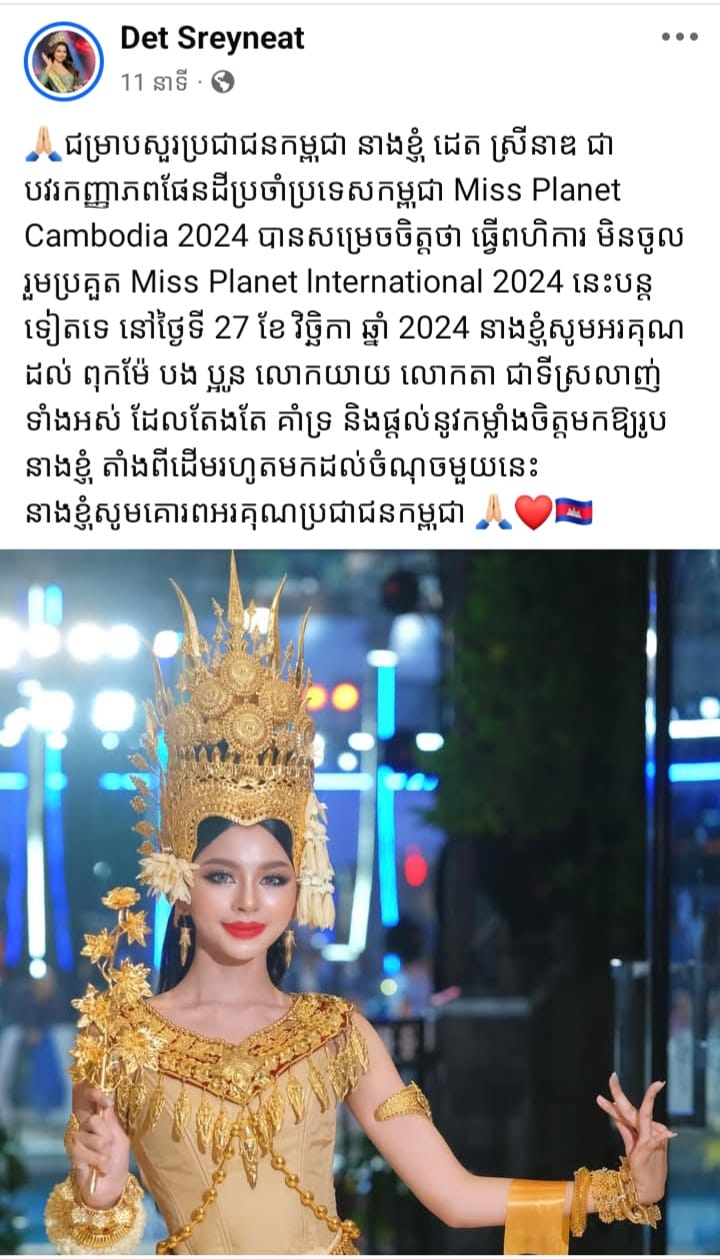Open Det Sreyneat's profile name link
The image size is (720, 1259).
point(212,39)
